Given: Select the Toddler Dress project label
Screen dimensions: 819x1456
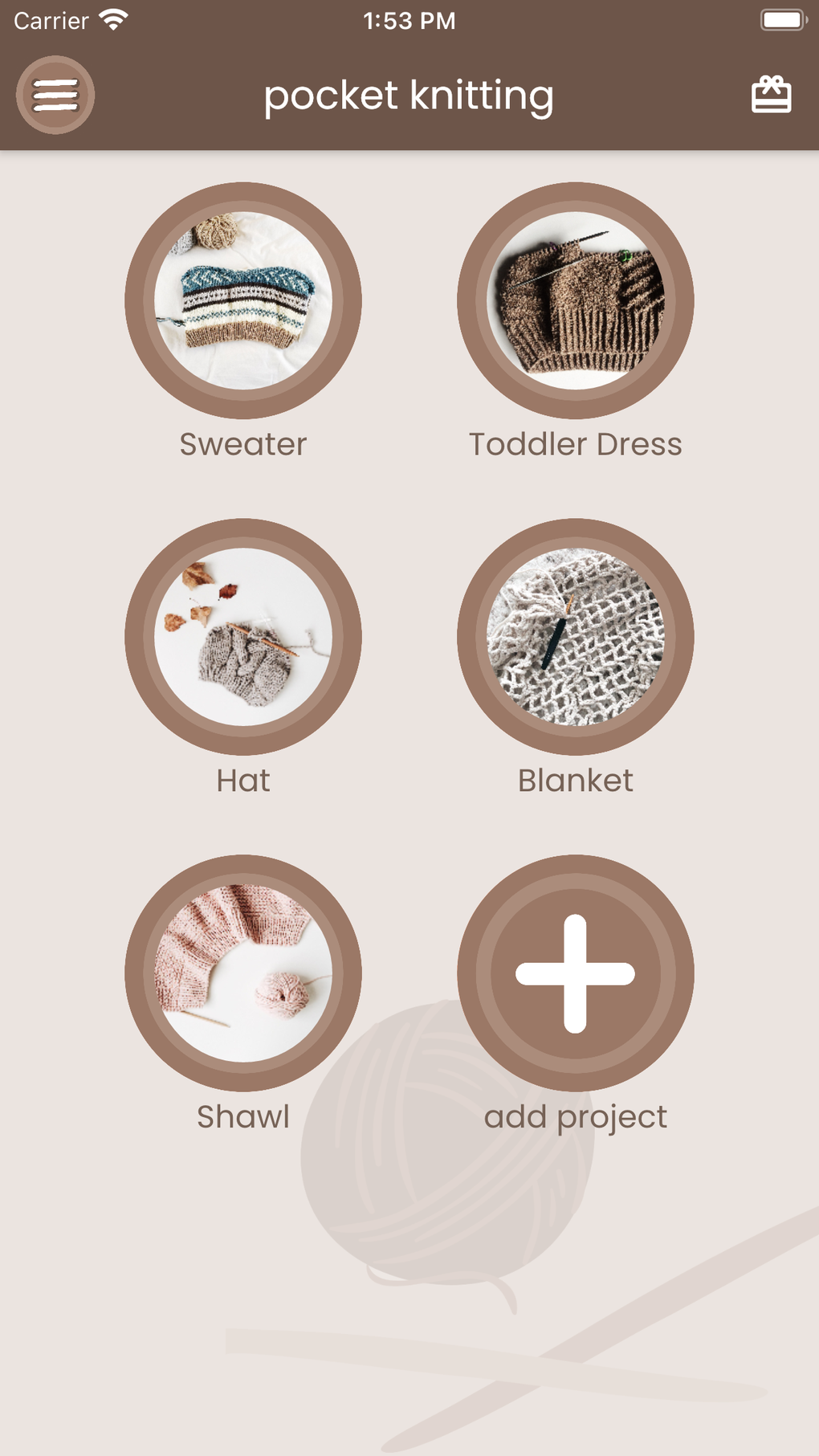Looking at the screenshot, I should pos(575,443).
